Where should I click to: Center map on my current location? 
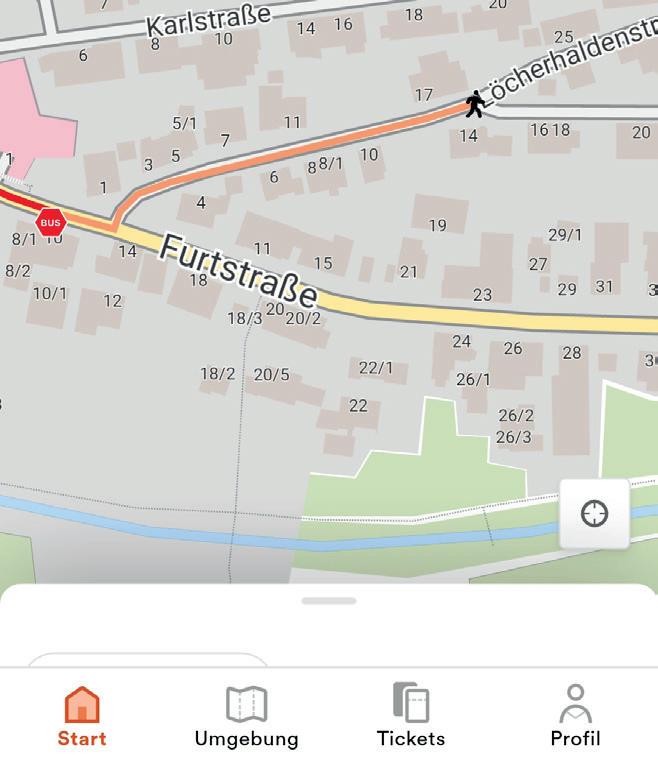594,513
